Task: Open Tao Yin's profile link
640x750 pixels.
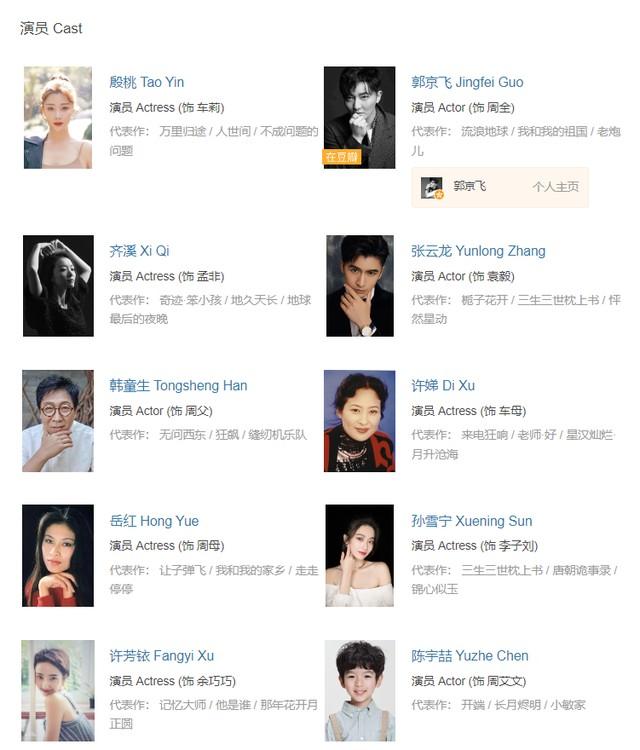Action: point(147,82)
